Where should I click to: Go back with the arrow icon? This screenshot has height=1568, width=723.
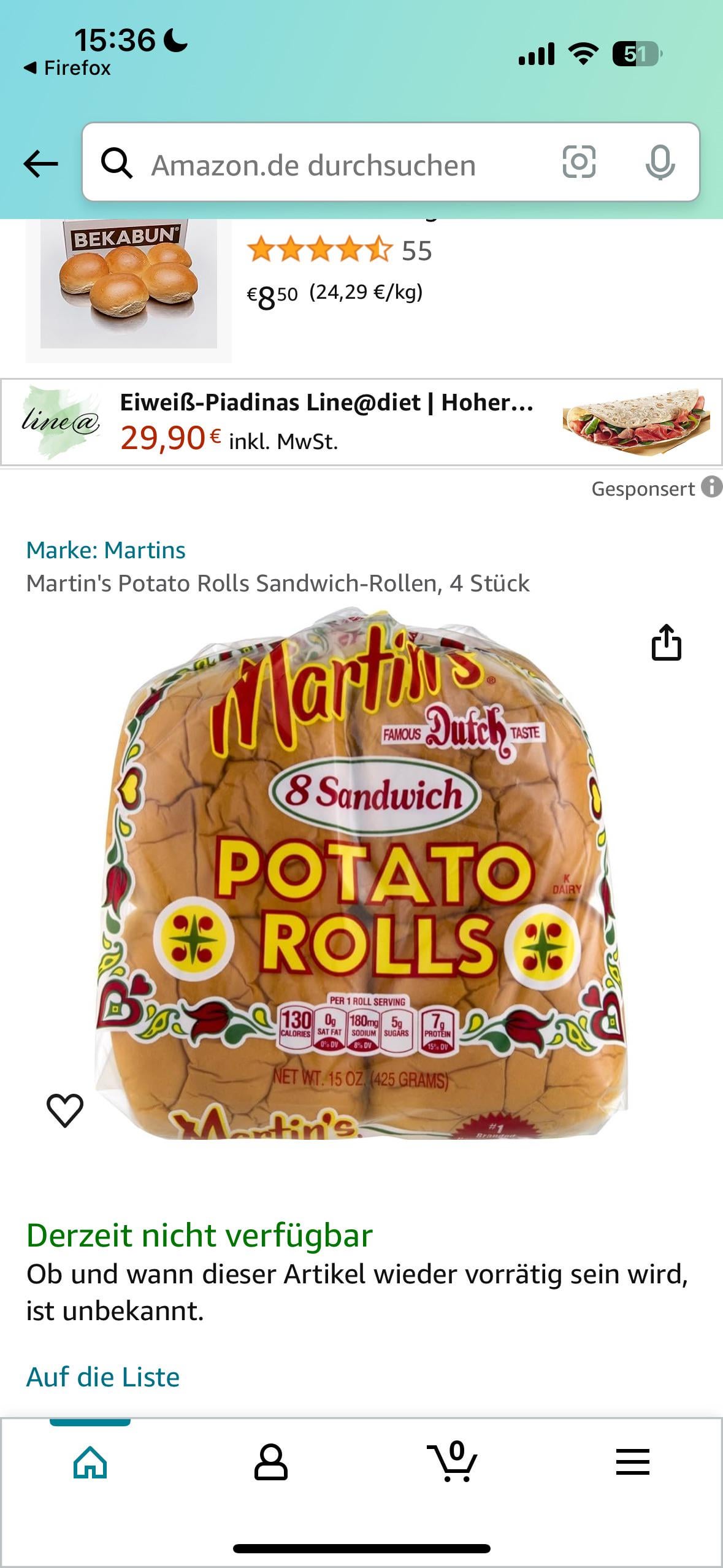(x=41, y=164)
